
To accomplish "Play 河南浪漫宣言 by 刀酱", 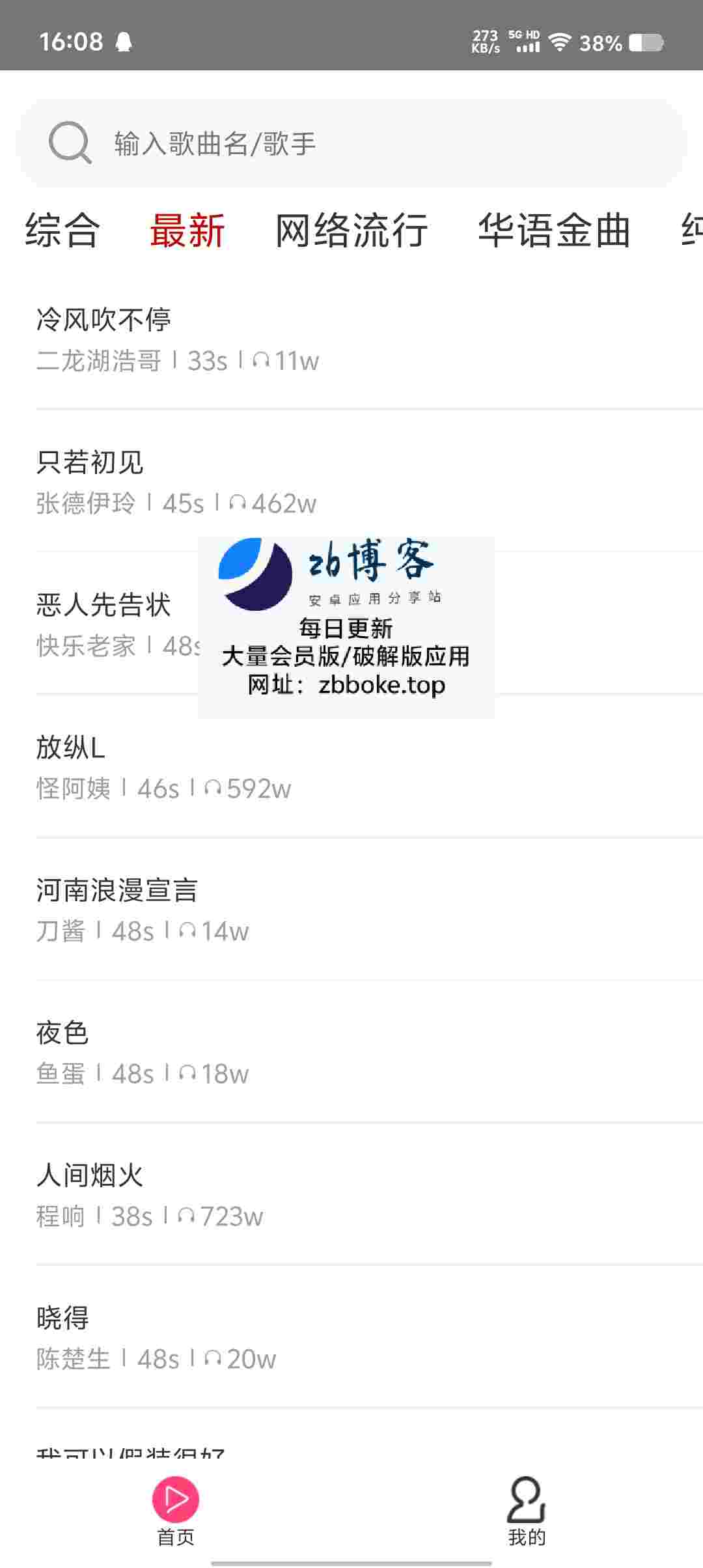I will click(x=369, y=909).
